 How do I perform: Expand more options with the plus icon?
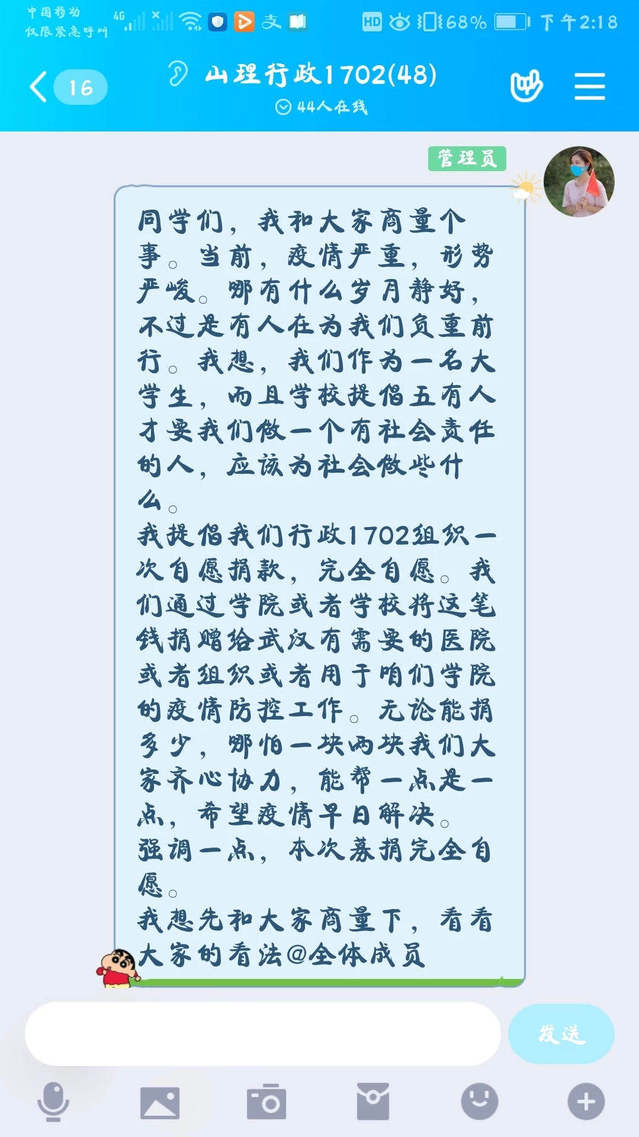586,1102
